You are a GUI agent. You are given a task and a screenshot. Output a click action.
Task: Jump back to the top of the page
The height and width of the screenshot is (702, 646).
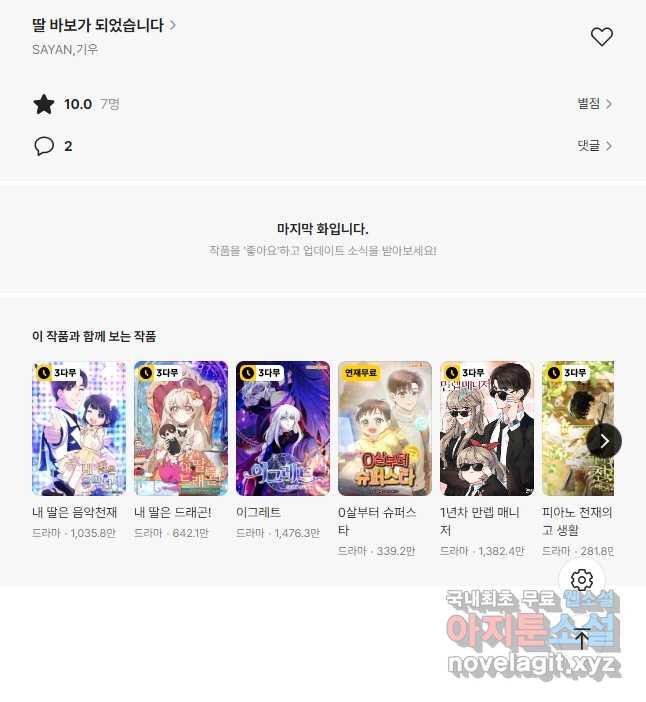(x=582, y=638)
